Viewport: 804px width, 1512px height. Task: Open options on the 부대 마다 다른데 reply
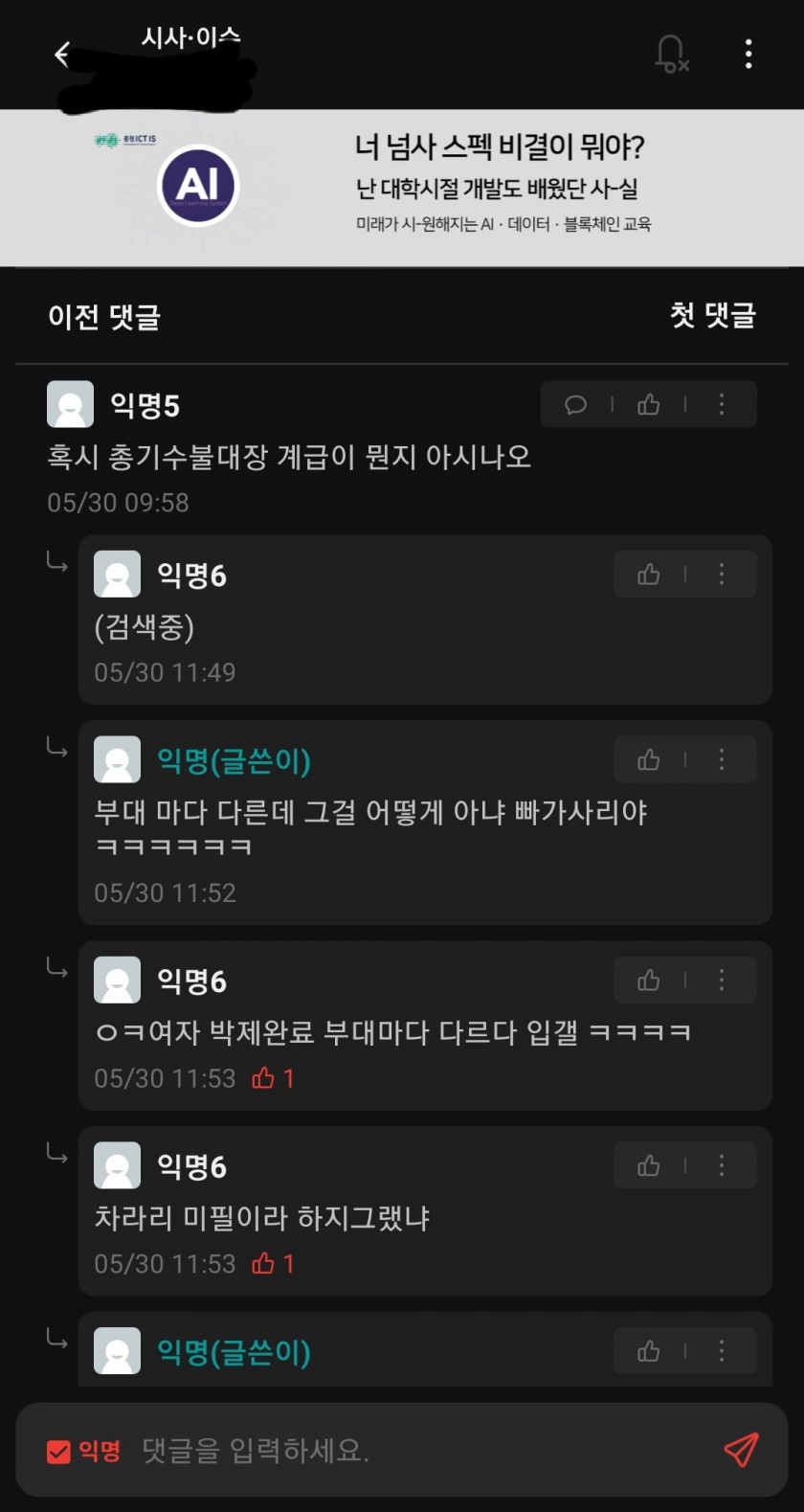pyautogui.click(x=722, y=760)
